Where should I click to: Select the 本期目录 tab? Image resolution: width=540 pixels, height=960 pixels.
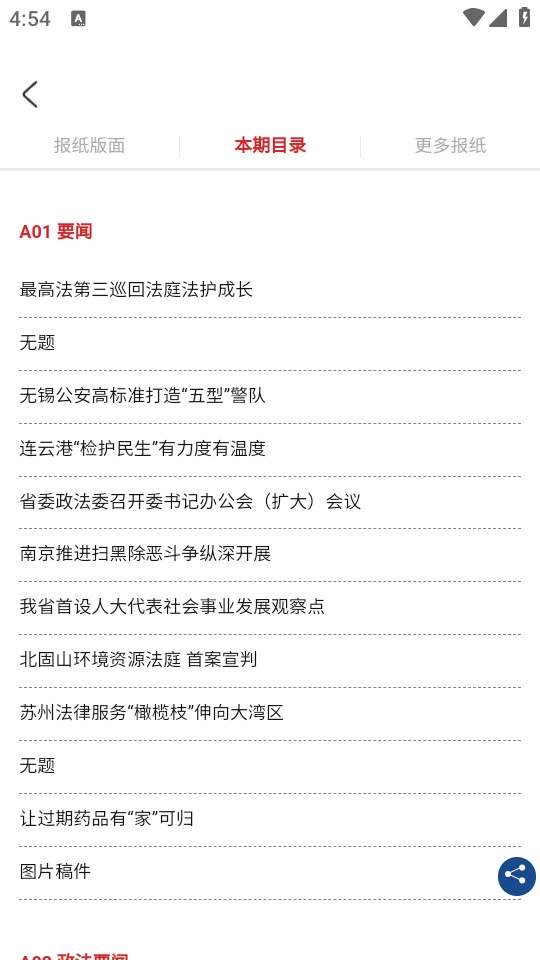(x=270, y=146)
